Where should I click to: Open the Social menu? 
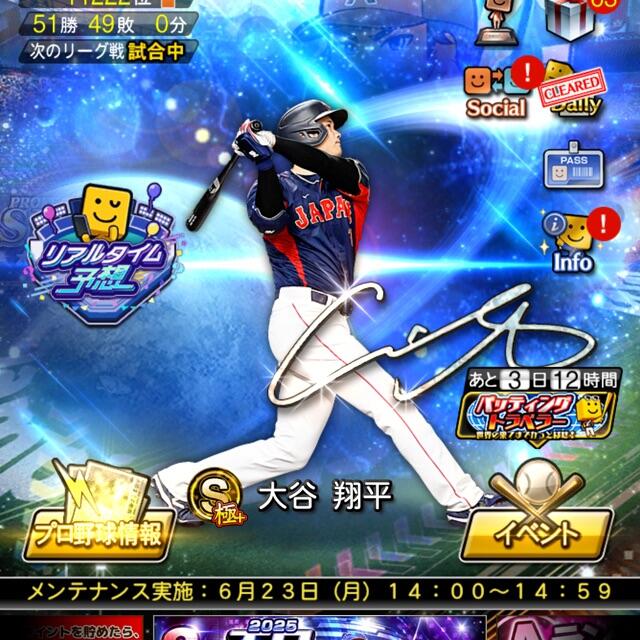tap(496, 92)
